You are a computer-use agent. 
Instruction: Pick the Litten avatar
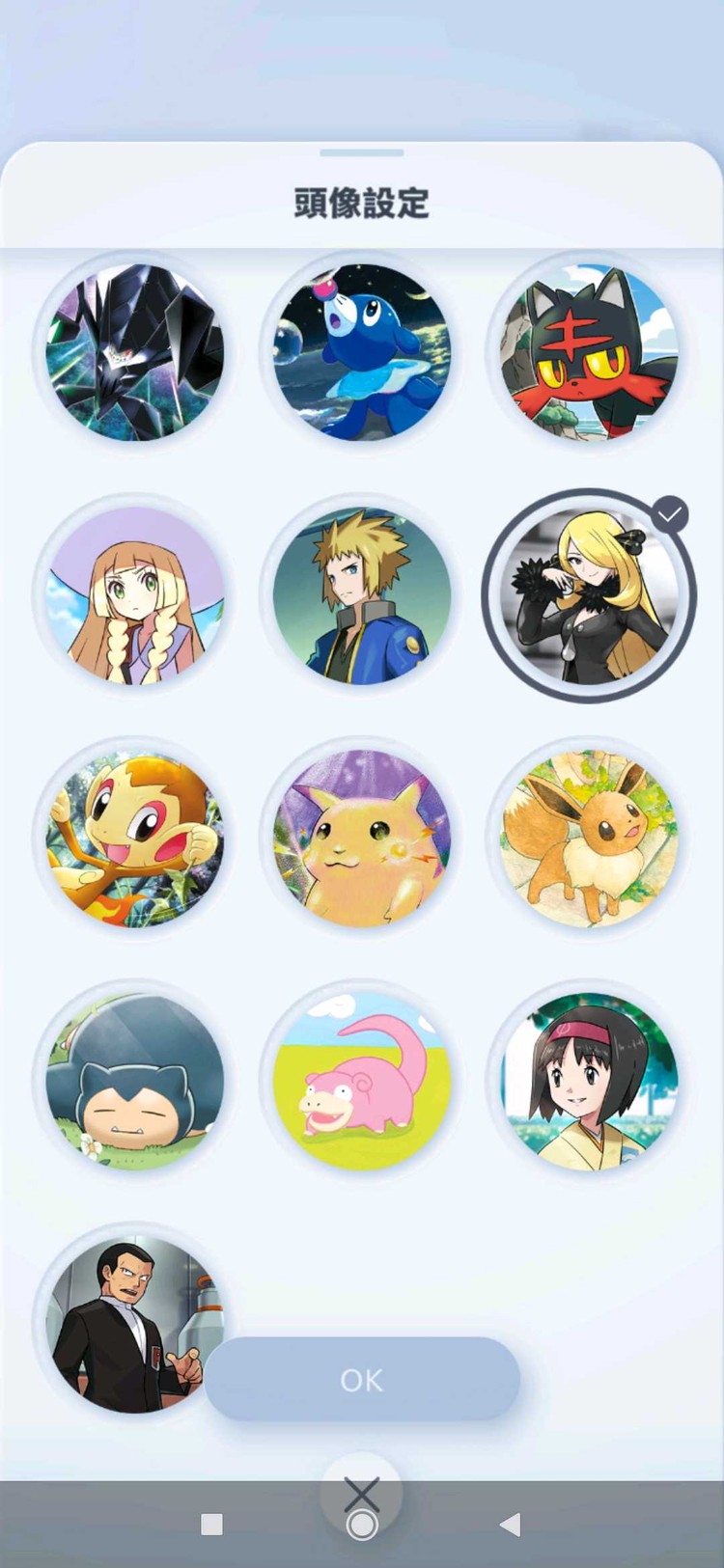pyautogui.click(x=589, y=352)
